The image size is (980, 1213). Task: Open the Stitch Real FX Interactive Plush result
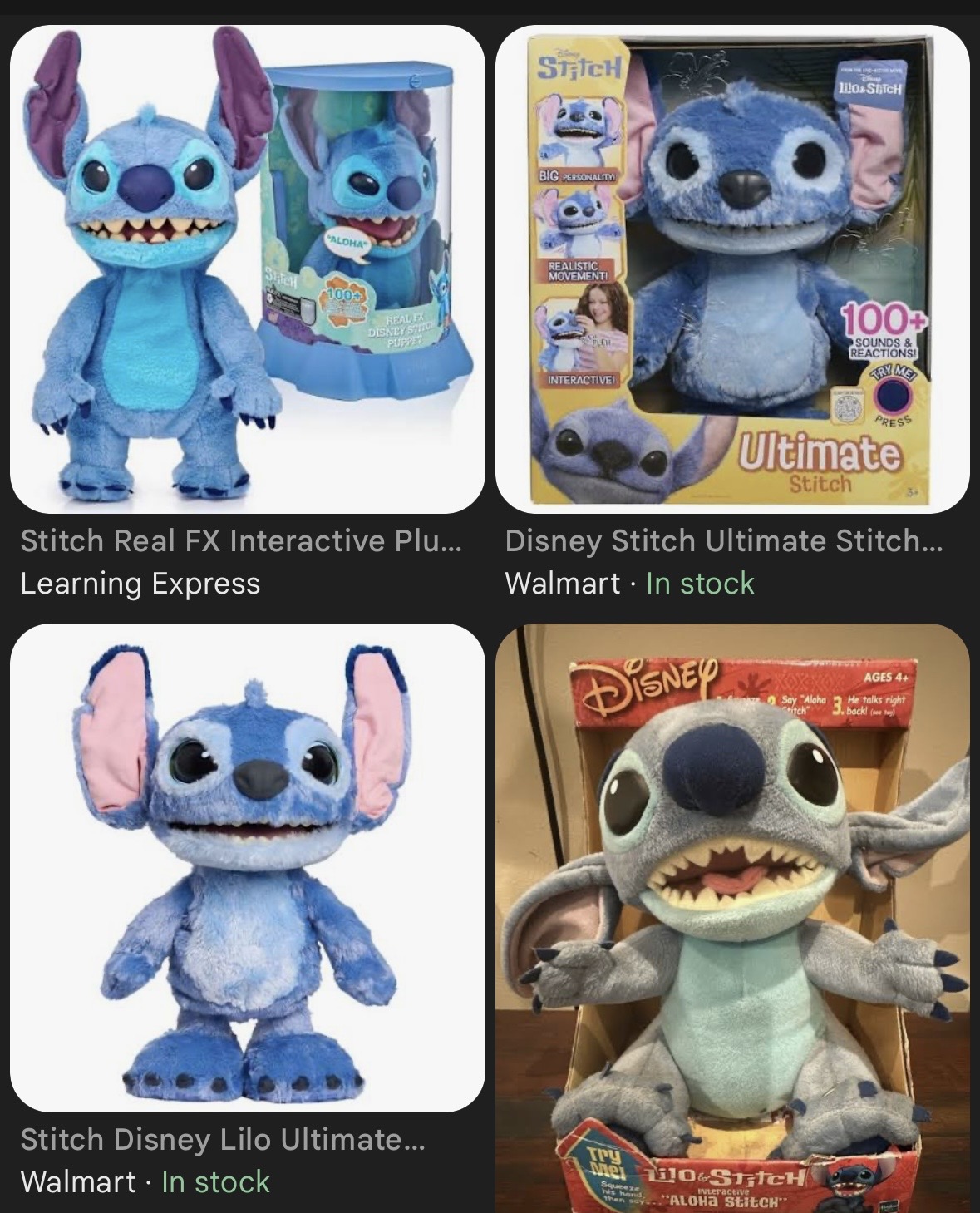[247, 269]
